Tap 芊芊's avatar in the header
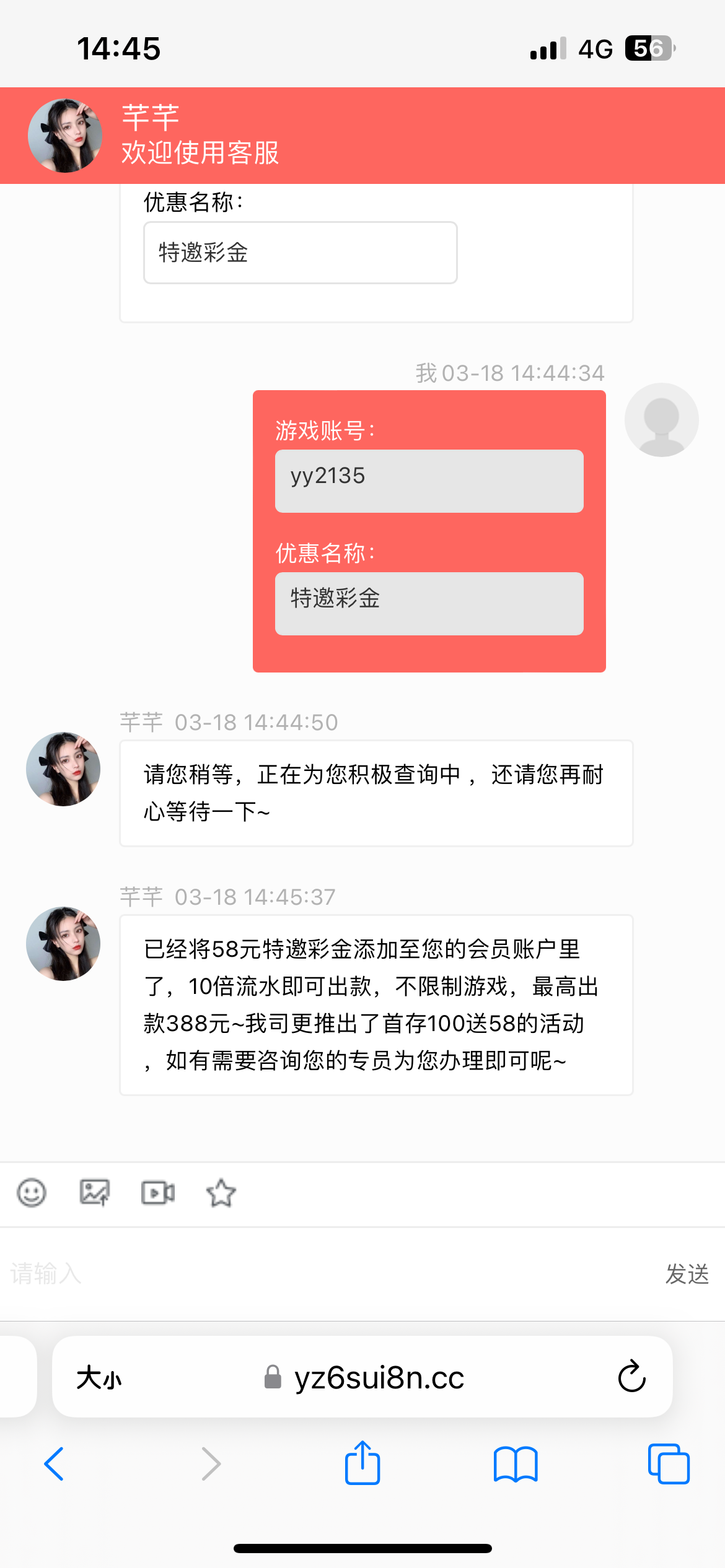725x1568 pixels. tap(64, 136)
